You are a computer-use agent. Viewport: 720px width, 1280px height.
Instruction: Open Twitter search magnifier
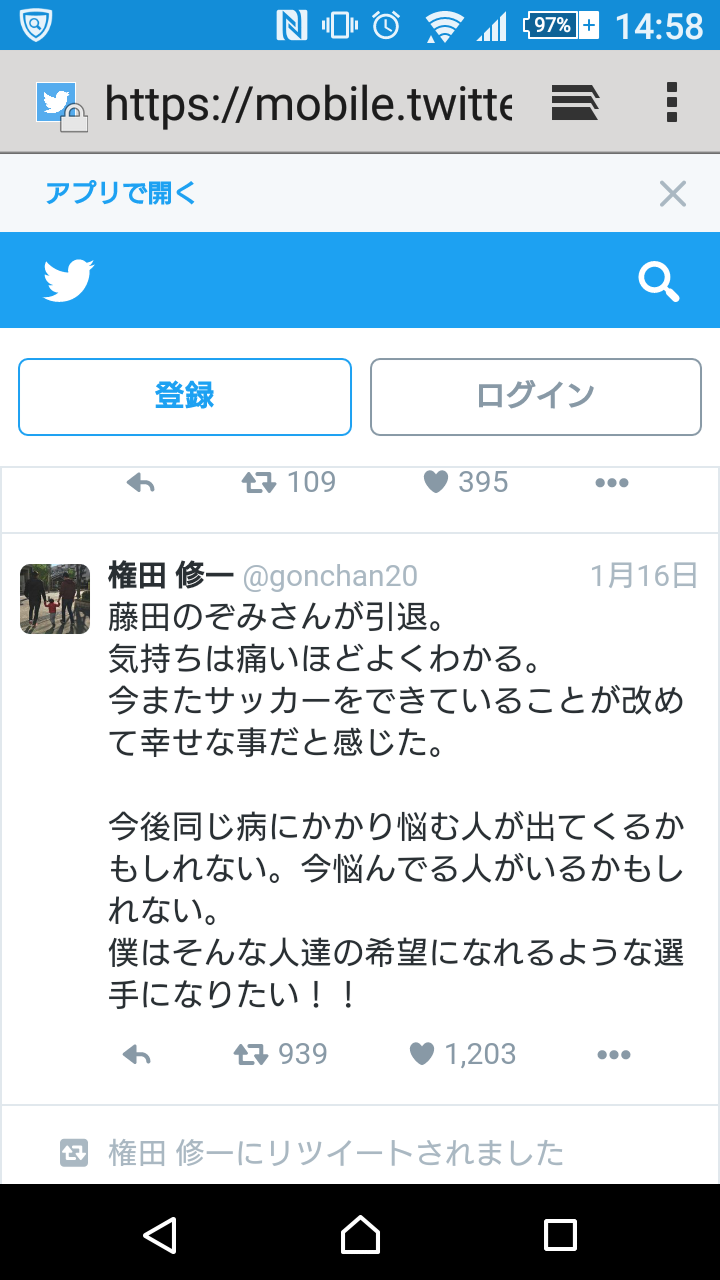tap(659, 282)
